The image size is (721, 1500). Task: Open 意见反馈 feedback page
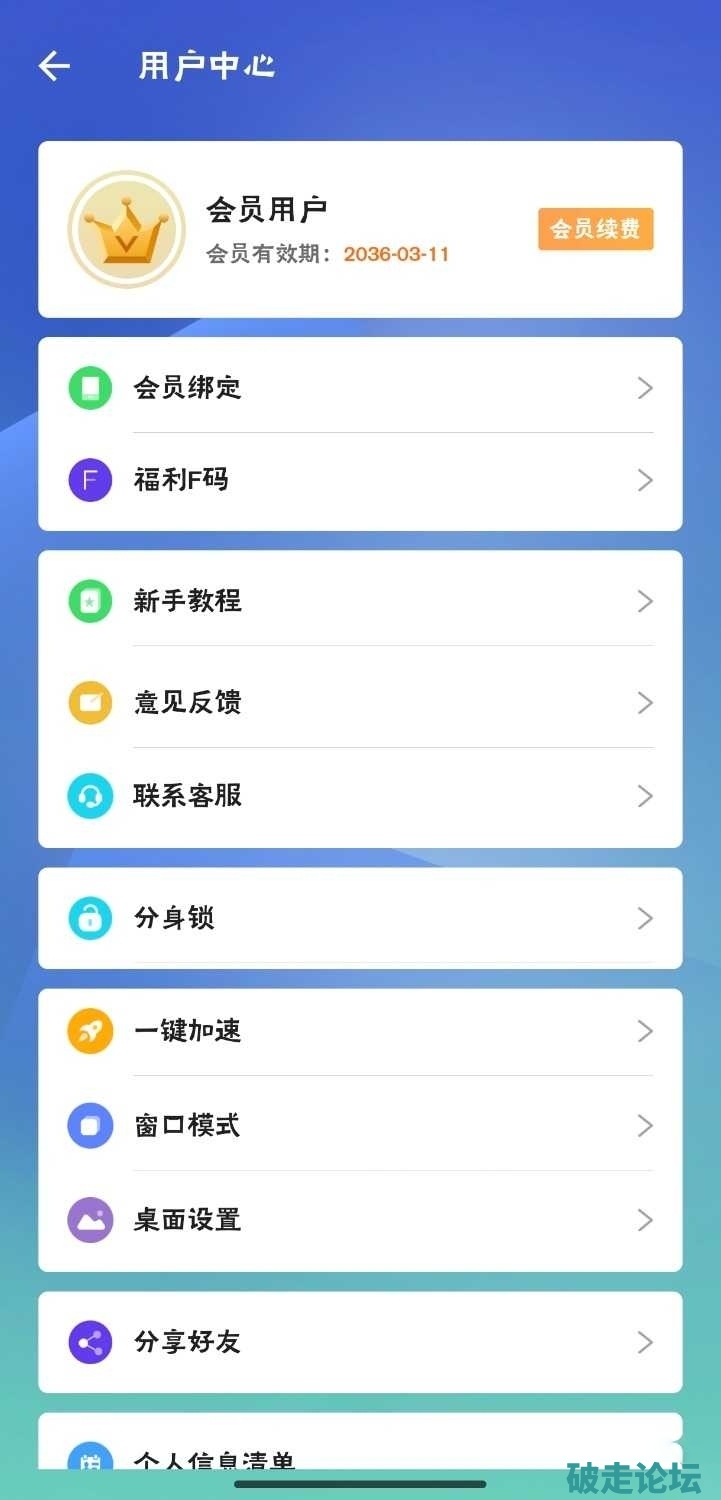[x=360, y=703]
